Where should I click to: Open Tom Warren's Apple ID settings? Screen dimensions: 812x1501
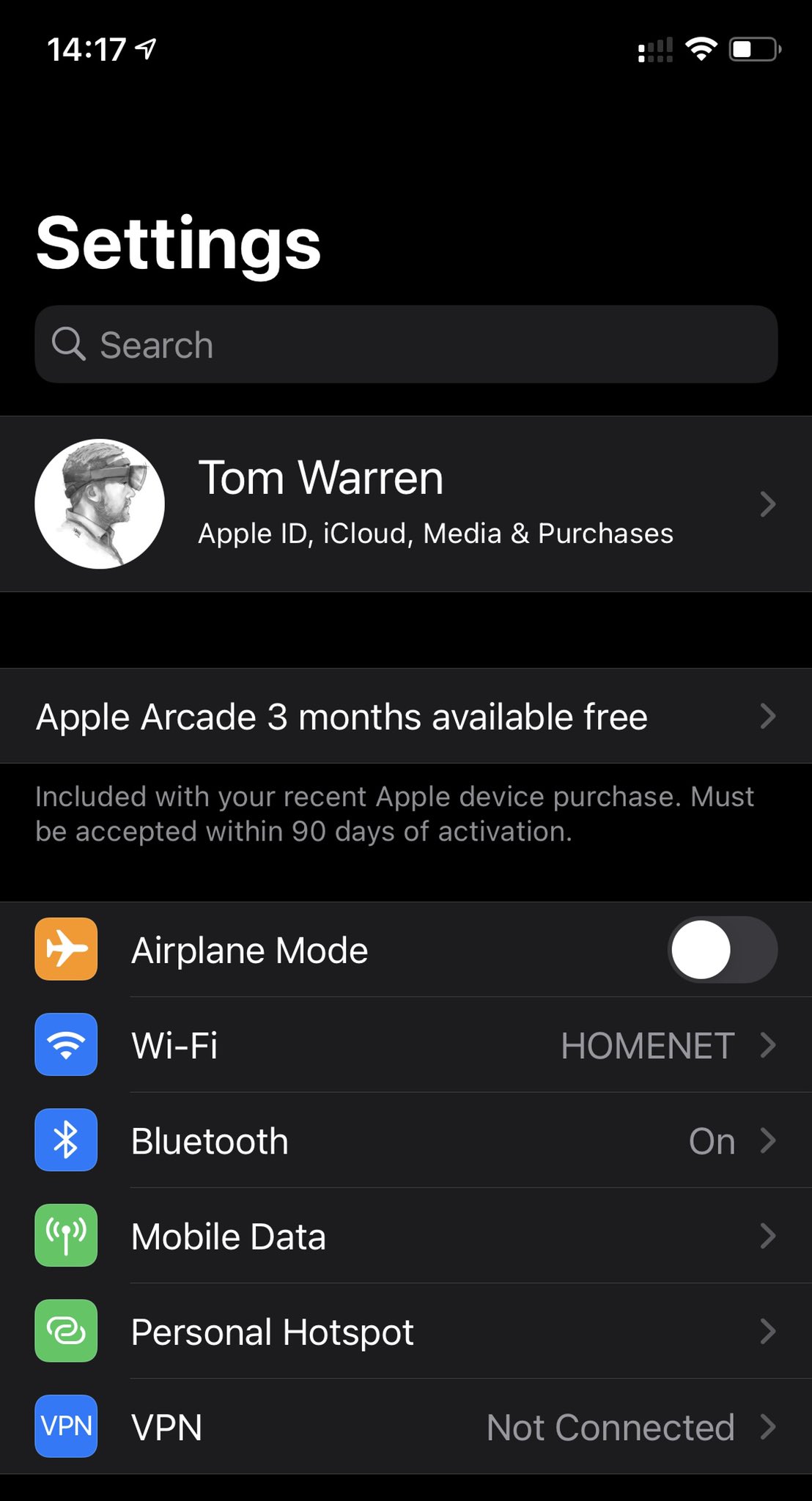click(405, 504)
